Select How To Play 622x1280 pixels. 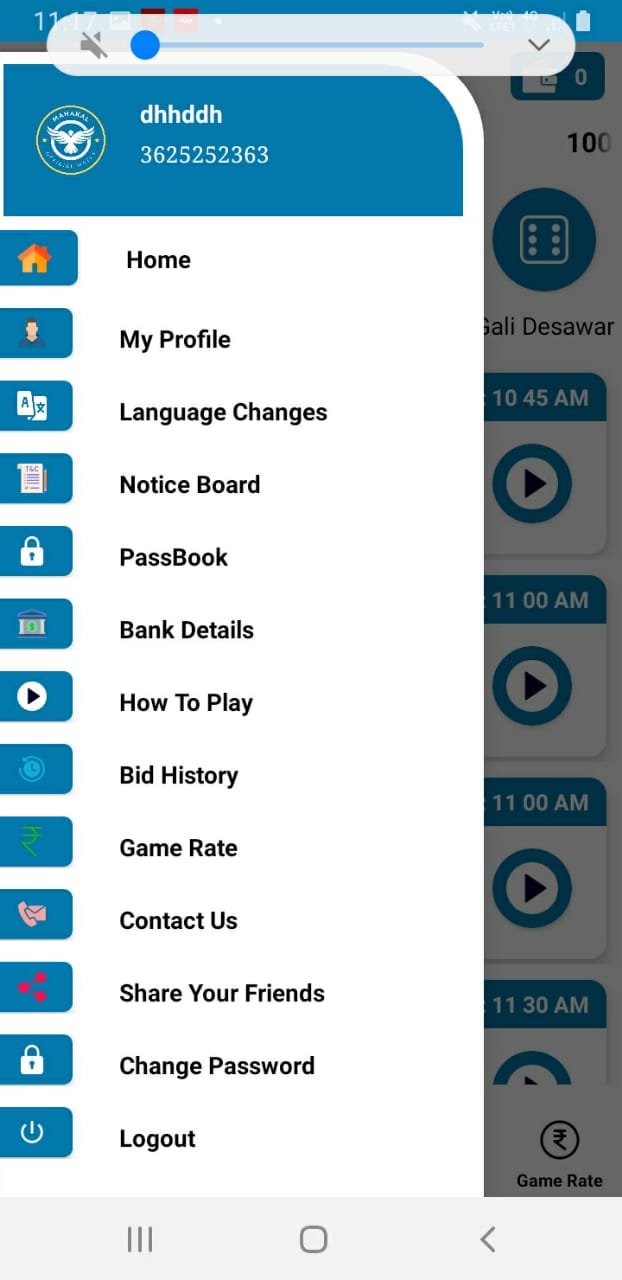point(185,703)
